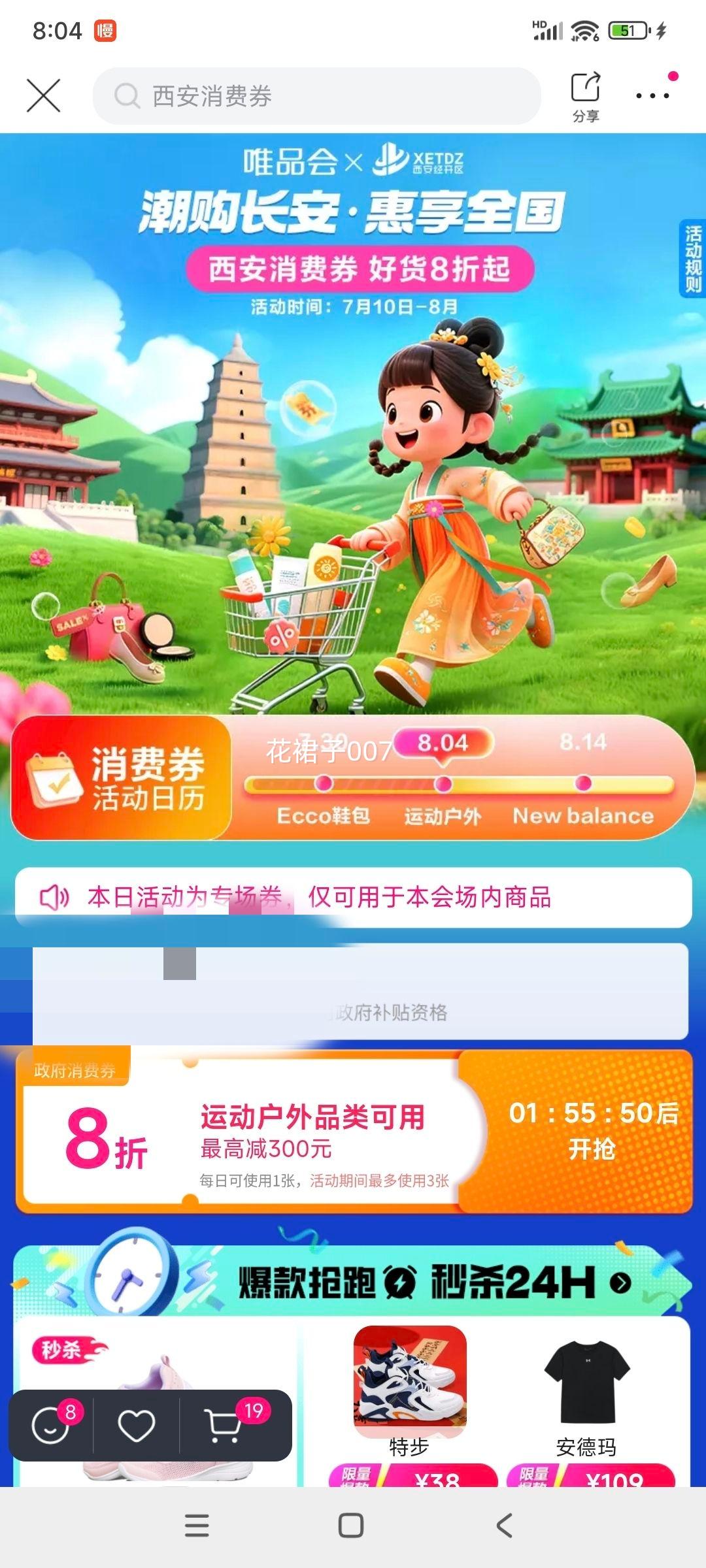Tap the announcement speaker icon
The height and width of the screenshot is (1568, 706).
pos(56,900)
